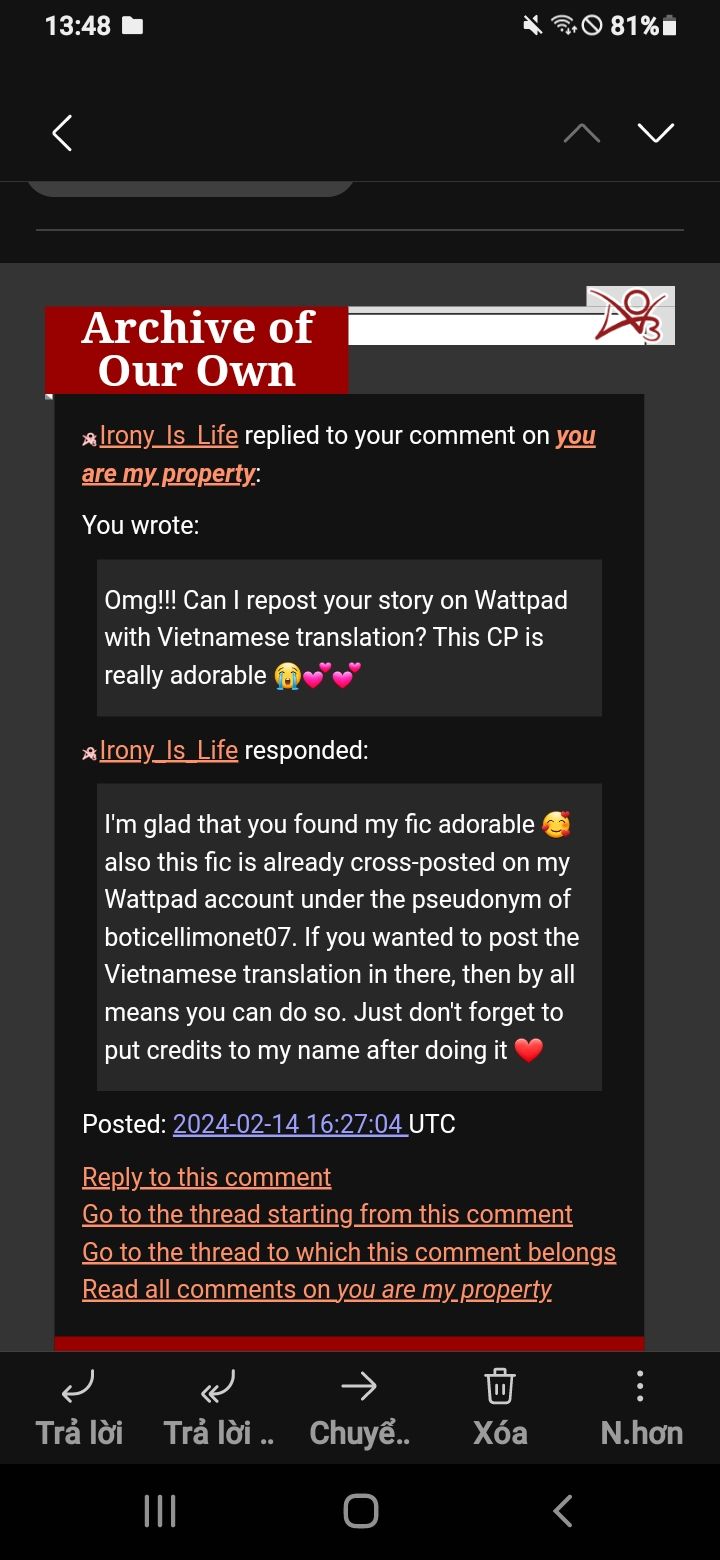Tap the system home button

(x=360, y=1511)
